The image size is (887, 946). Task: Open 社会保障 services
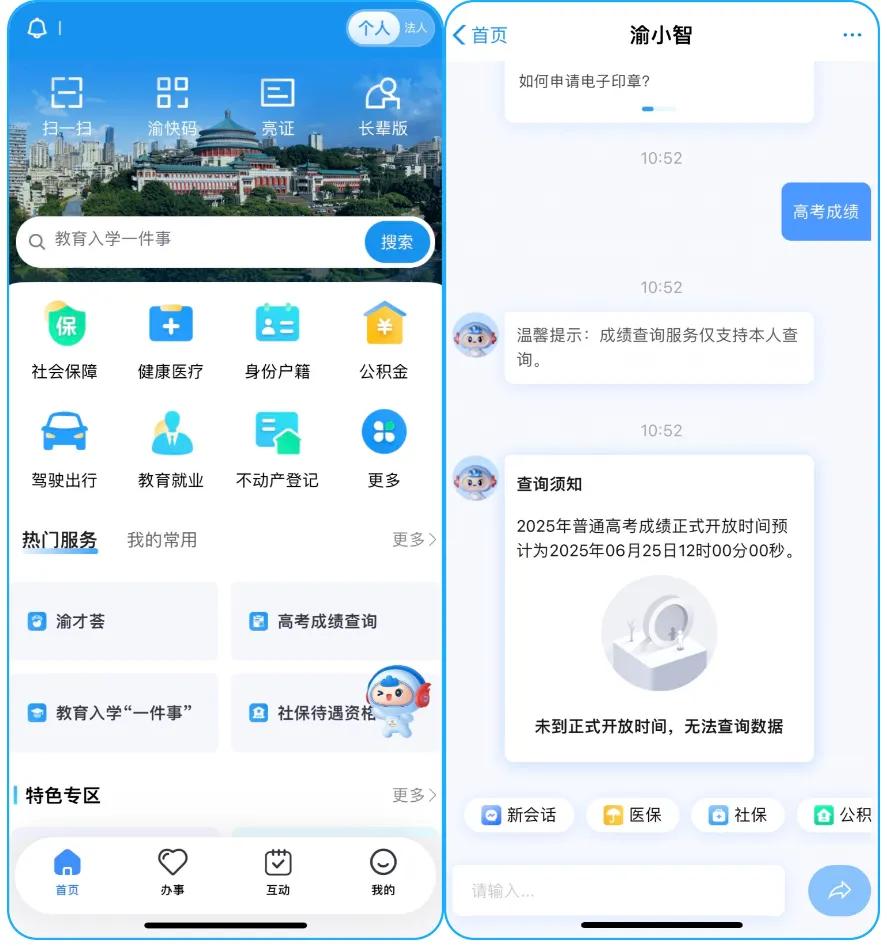[65, 341]
